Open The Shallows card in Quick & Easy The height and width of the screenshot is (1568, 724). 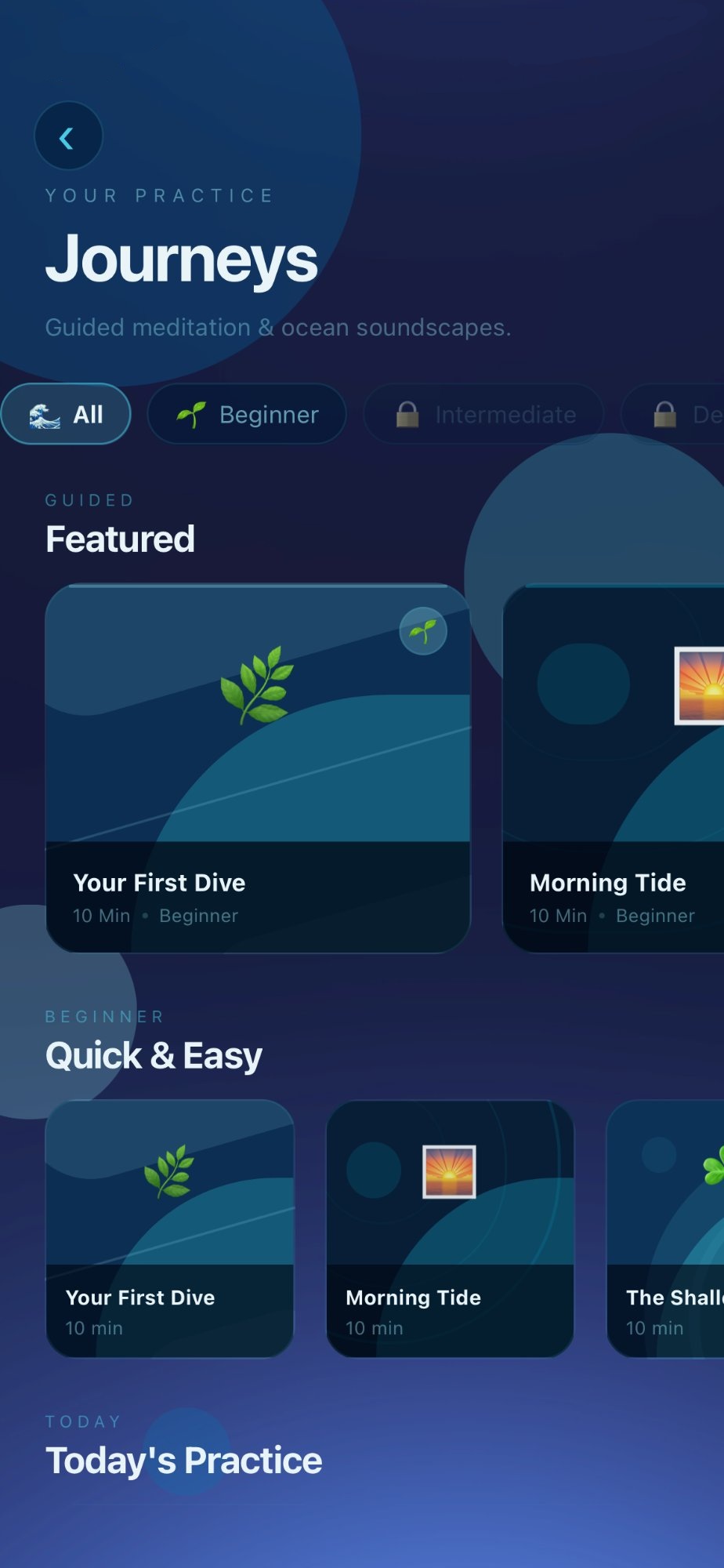pyautogui.click(x=666, y=1228)
